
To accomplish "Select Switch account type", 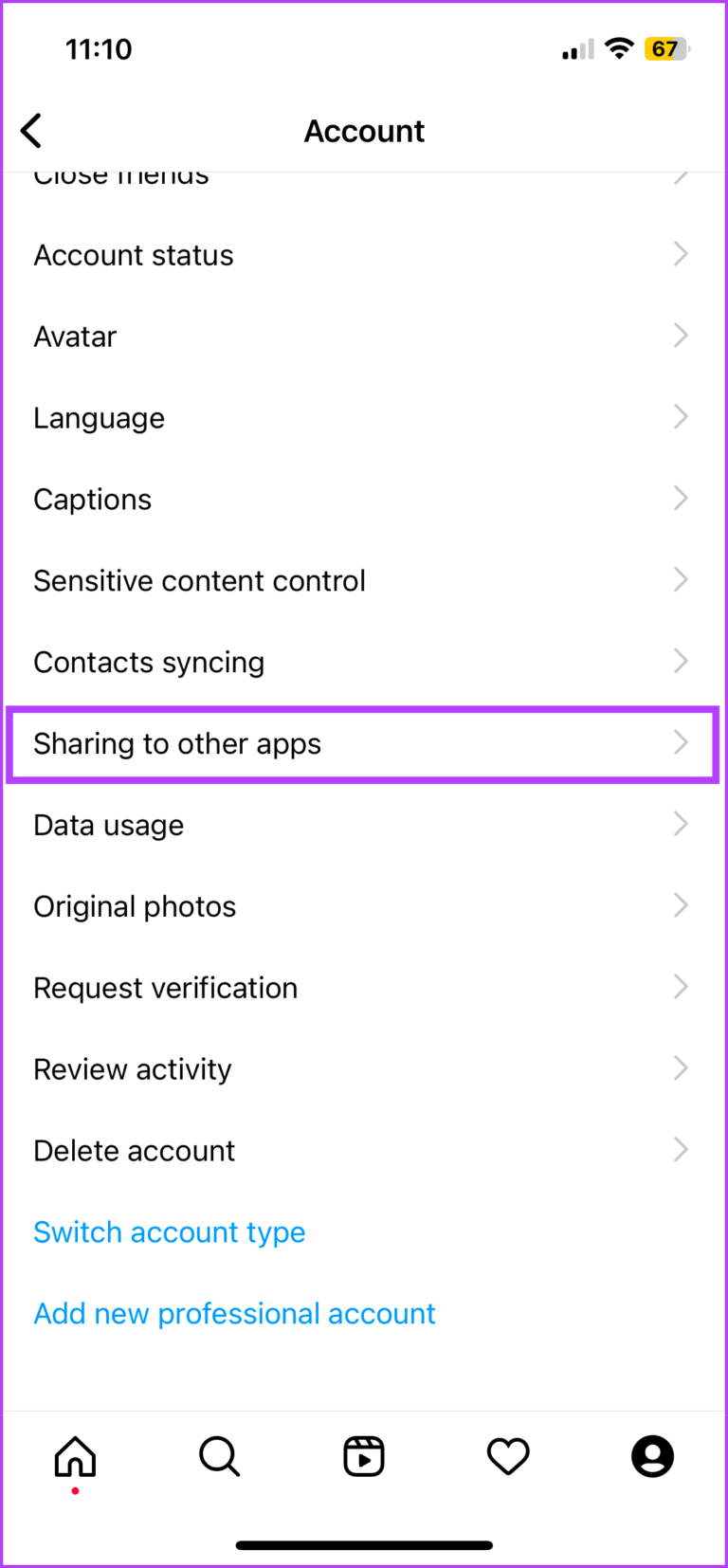I will pos(169,1231).
